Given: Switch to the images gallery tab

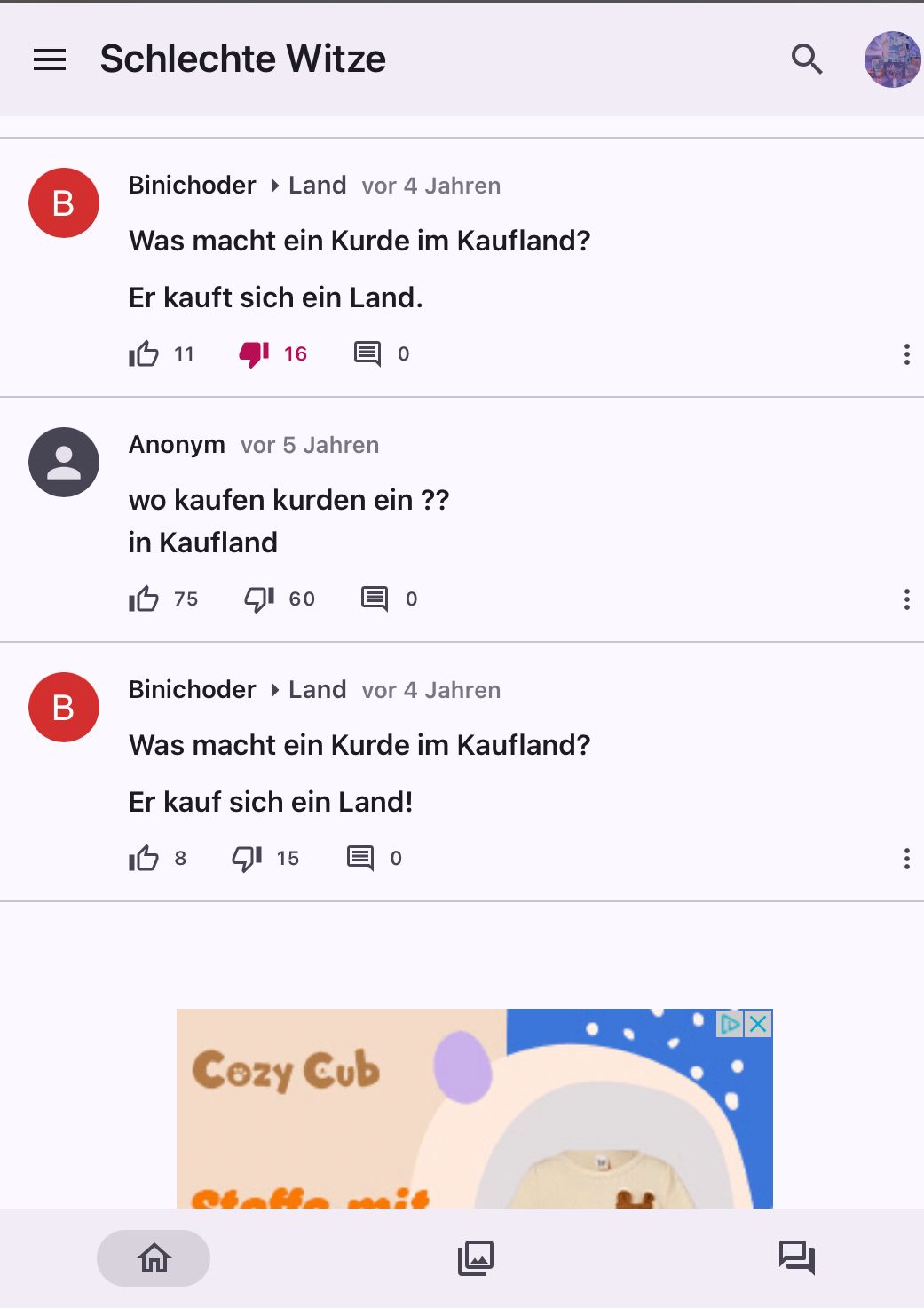Looking at the screenshot, I should click(x=476, y=1258).
